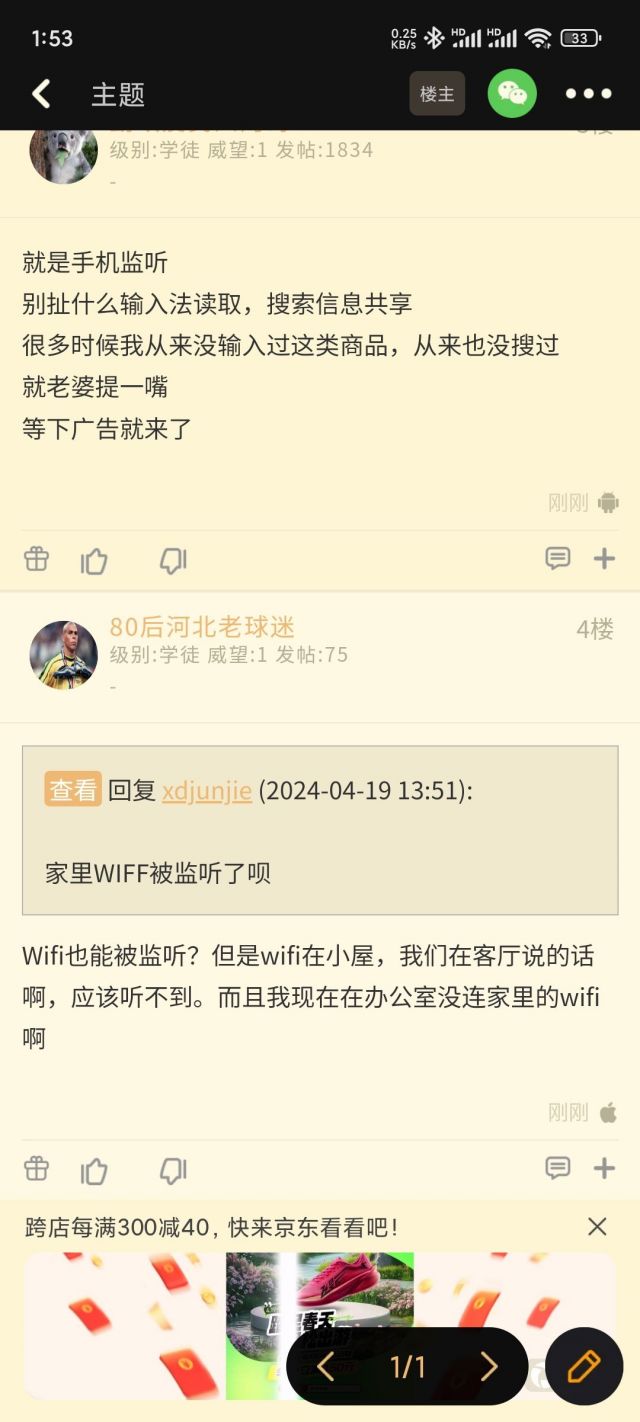
Task: Comment on the 就是手机监听 post
Action: tap(557, 558)
